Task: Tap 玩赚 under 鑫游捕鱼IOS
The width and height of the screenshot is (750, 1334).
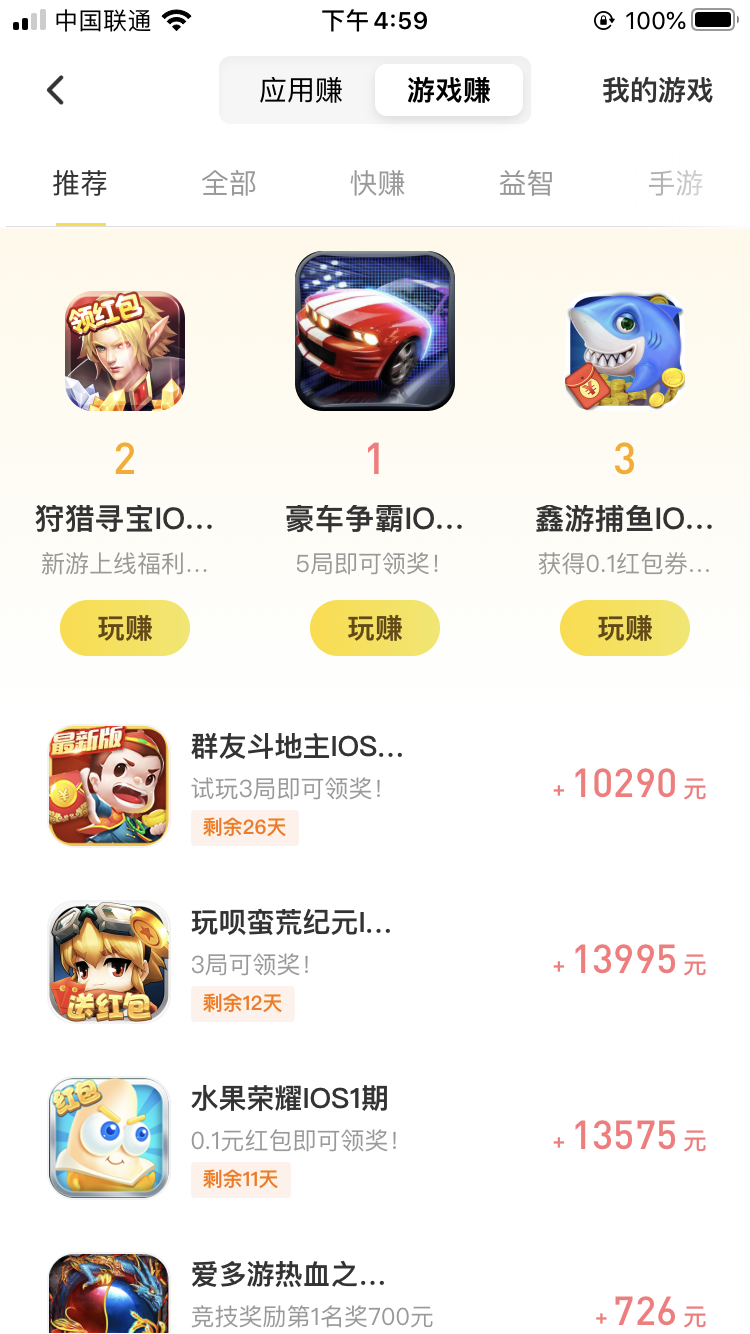Action: pos(625,628)
